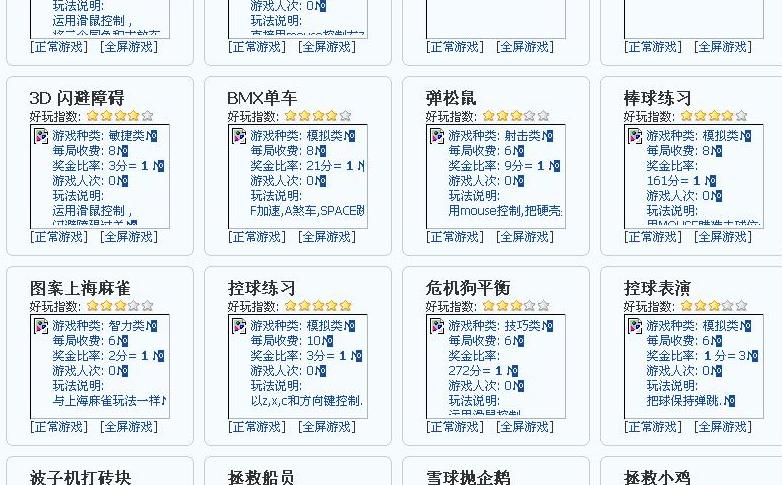The height and width of the screenshot is (485, 782).
Task: Play 控球练习 in 全屏游戏 mode
Action: 327,427
